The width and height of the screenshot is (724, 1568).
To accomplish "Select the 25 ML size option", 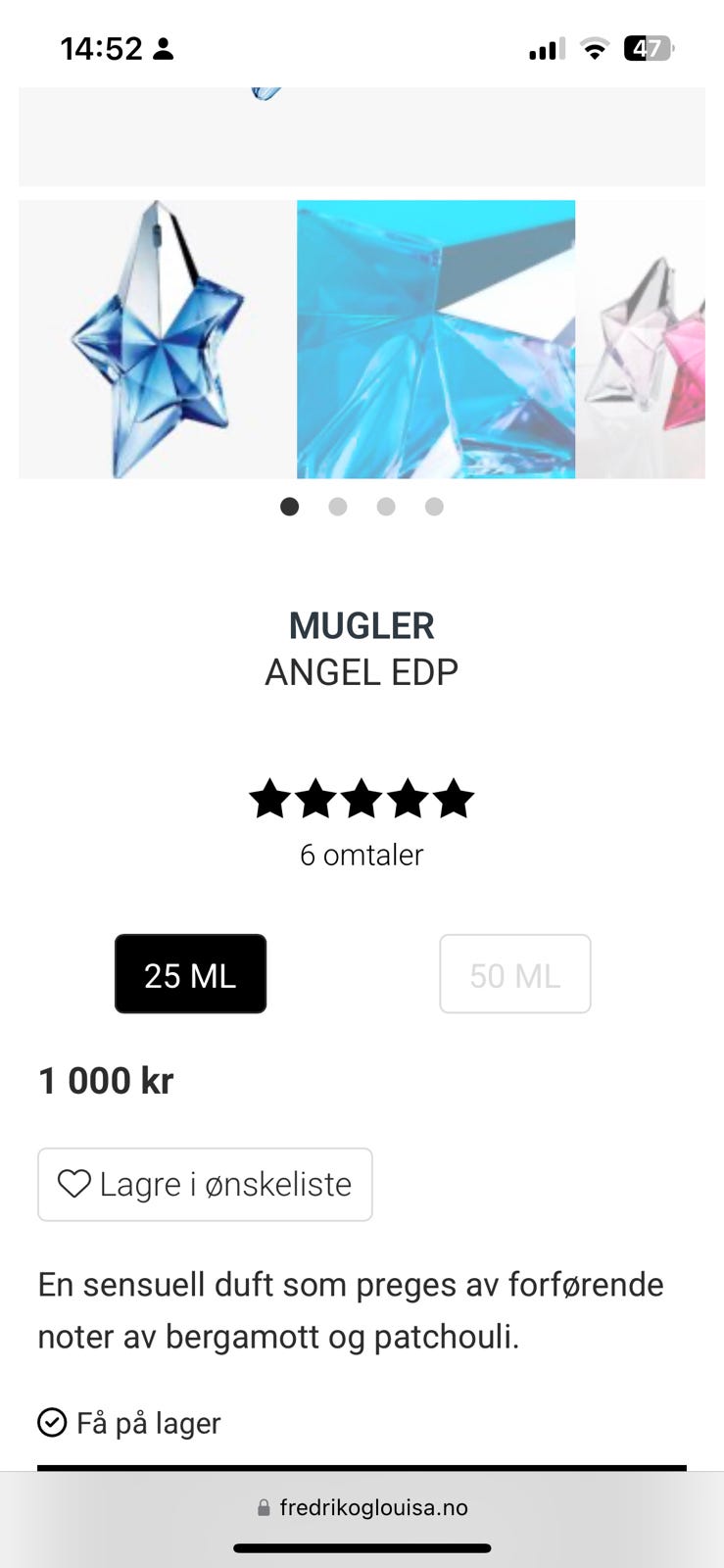I will pyautogui.click(x=190, y=973).
